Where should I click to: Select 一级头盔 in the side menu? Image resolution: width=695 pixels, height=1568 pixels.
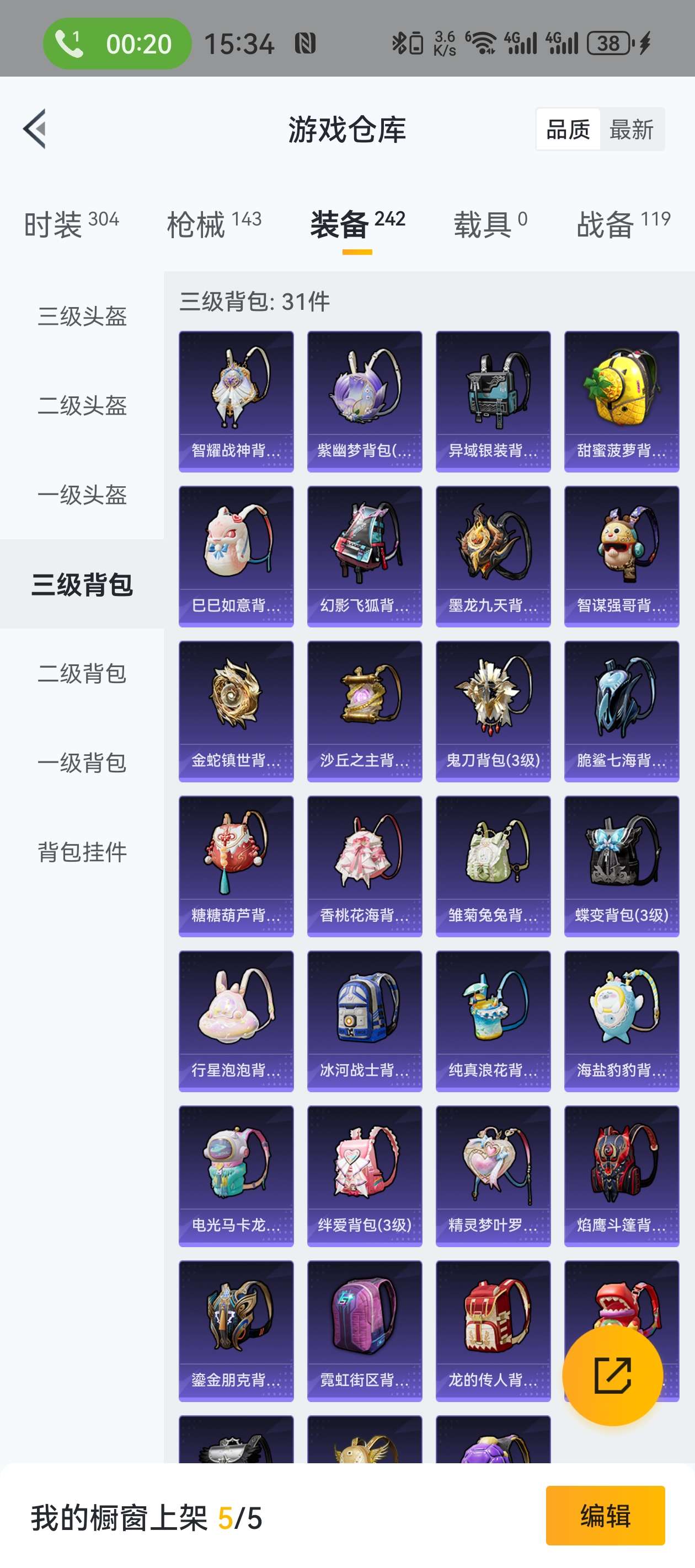click(x=82, y=495)
